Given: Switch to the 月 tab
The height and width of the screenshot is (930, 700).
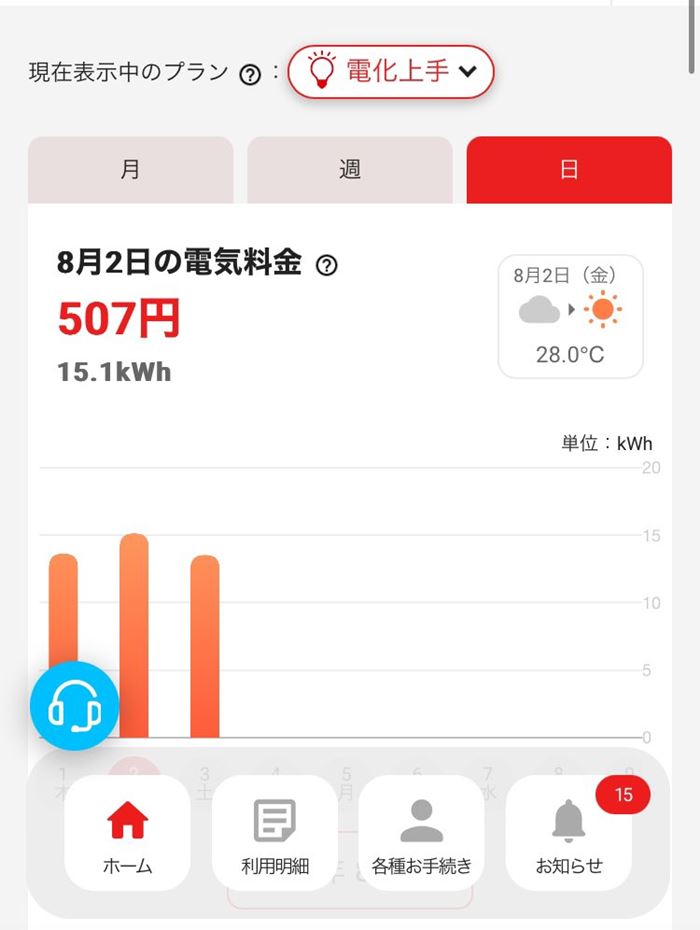Looking at the screenshot, I should tap(130, 170).
